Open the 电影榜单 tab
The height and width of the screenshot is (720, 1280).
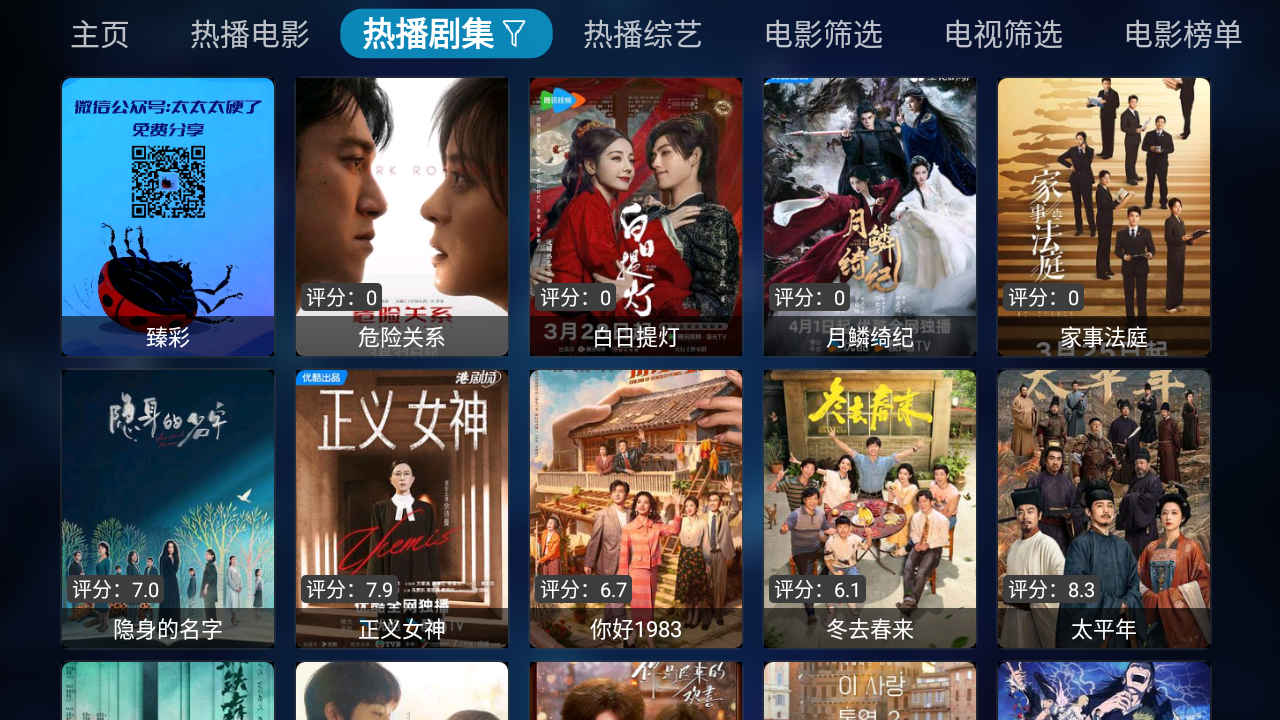[1183, 35]
